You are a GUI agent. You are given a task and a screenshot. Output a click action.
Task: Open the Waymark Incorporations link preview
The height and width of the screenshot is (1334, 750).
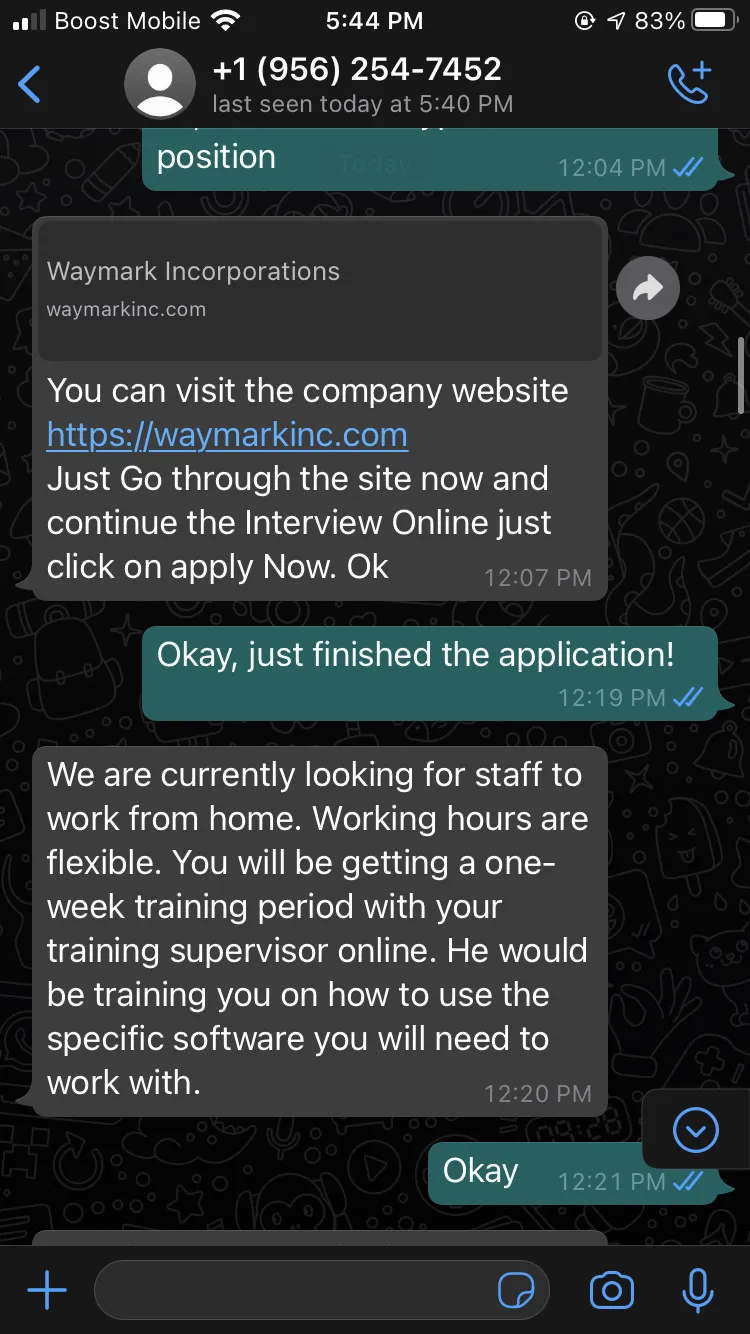[320, 290]
